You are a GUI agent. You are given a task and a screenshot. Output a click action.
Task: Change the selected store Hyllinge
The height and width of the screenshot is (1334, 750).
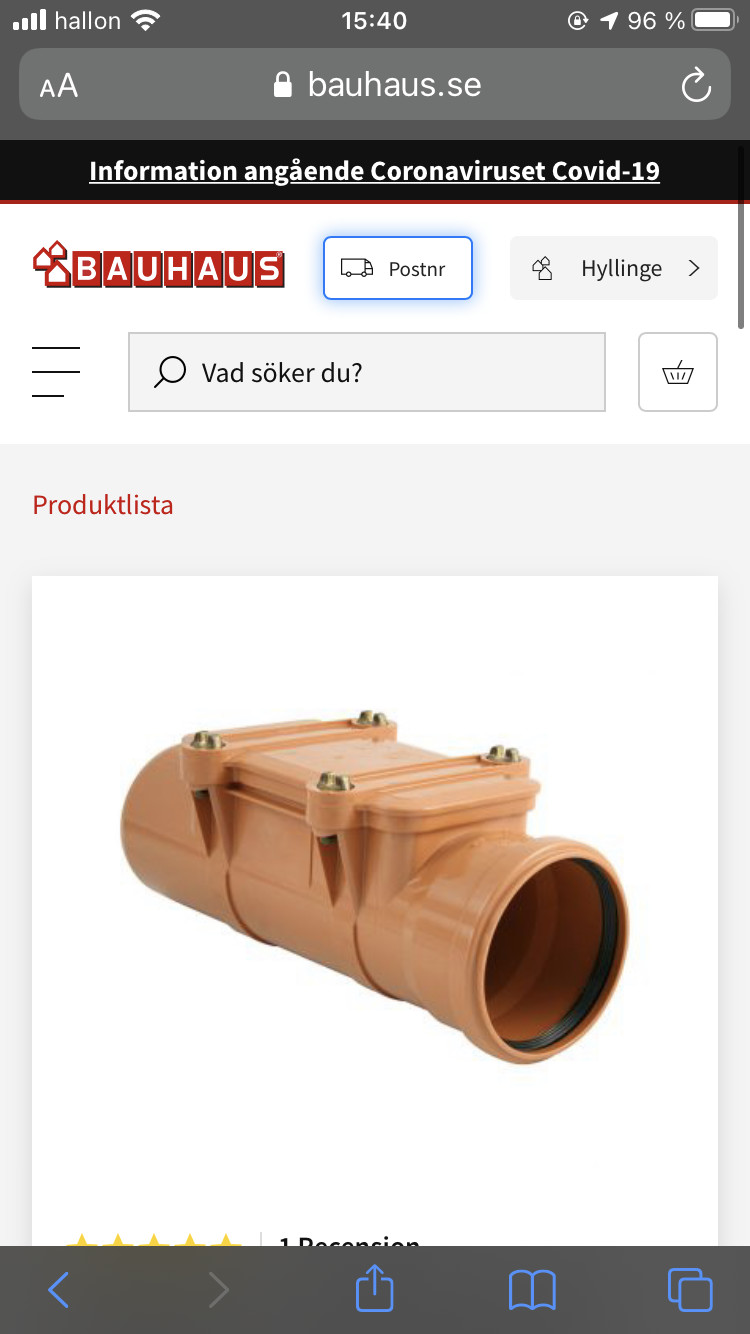[x=613, y=268]
